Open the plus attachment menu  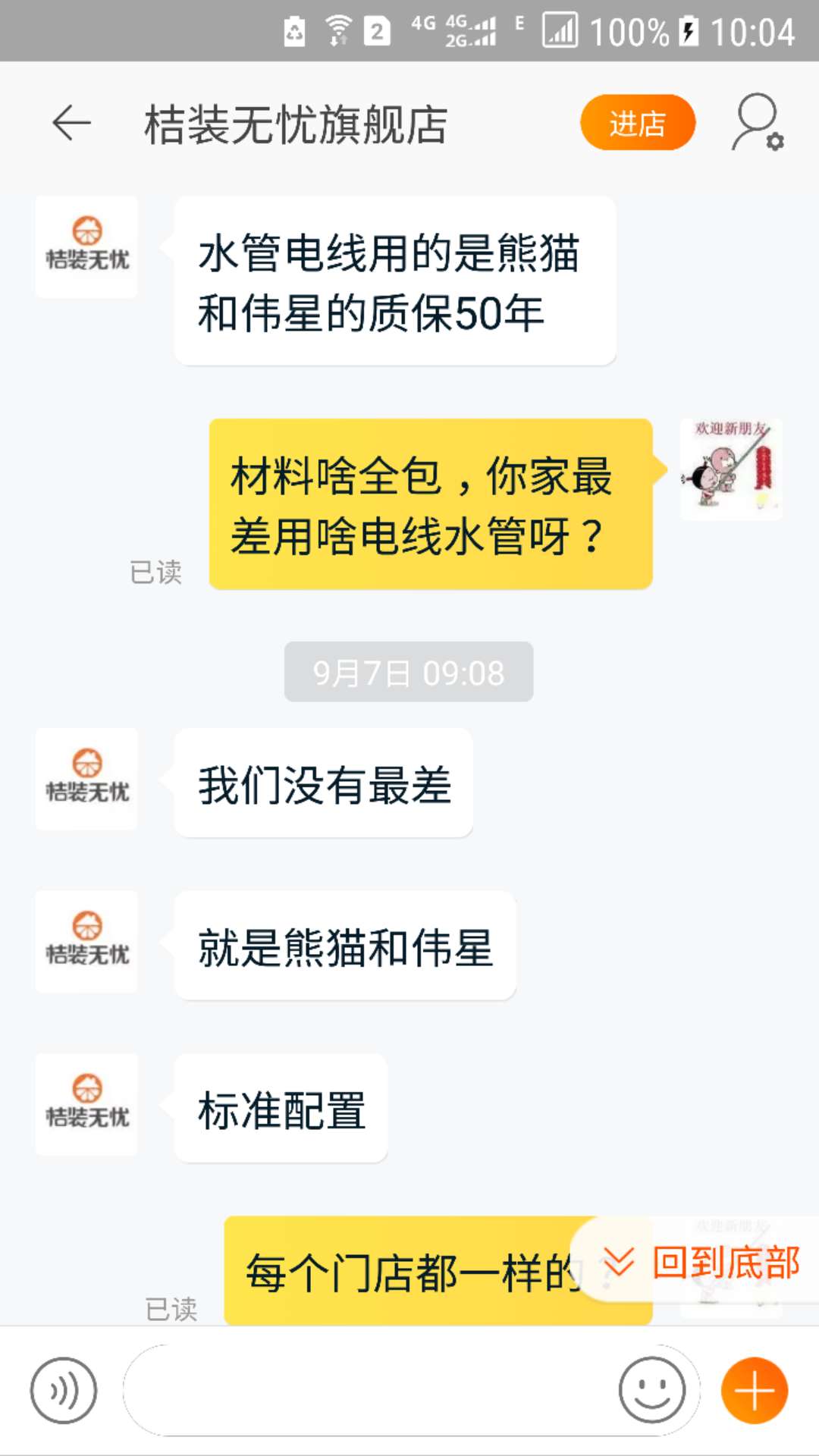tap(755, 1391)
